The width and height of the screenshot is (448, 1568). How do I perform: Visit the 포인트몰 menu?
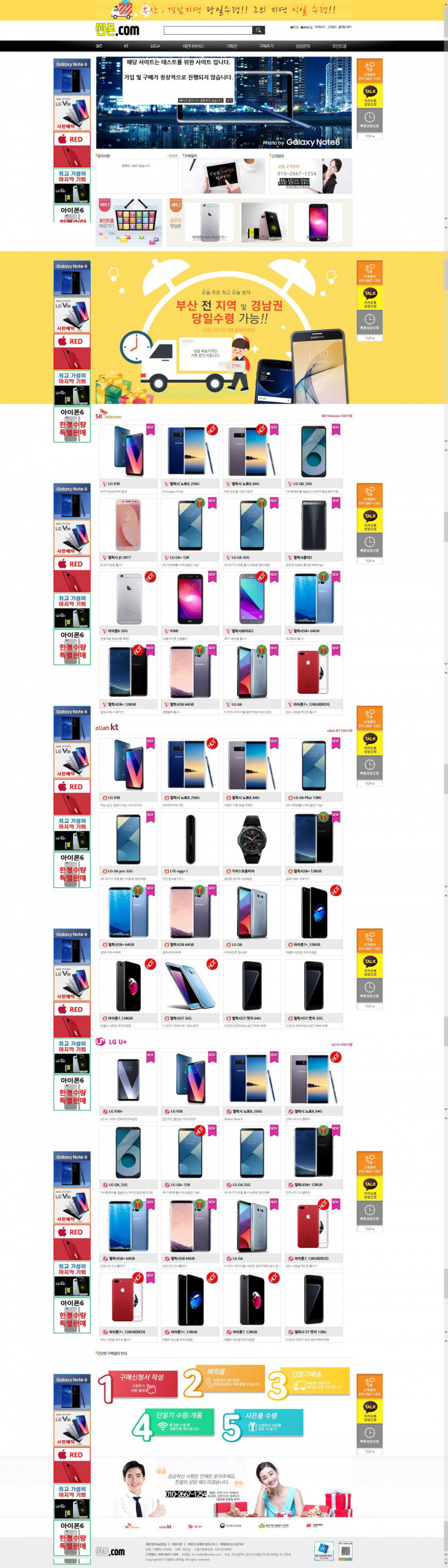339,47
